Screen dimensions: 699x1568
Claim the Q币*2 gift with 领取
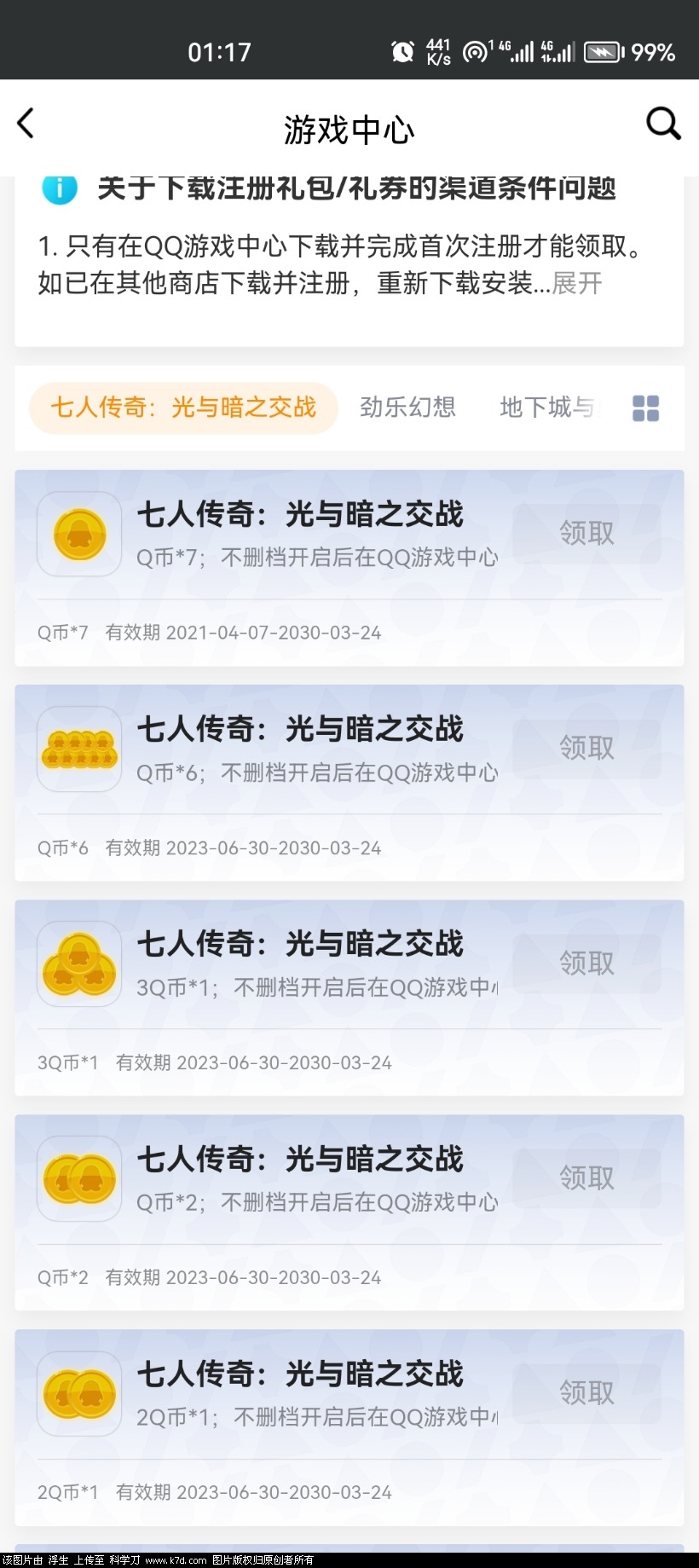tap(586, 1178)
